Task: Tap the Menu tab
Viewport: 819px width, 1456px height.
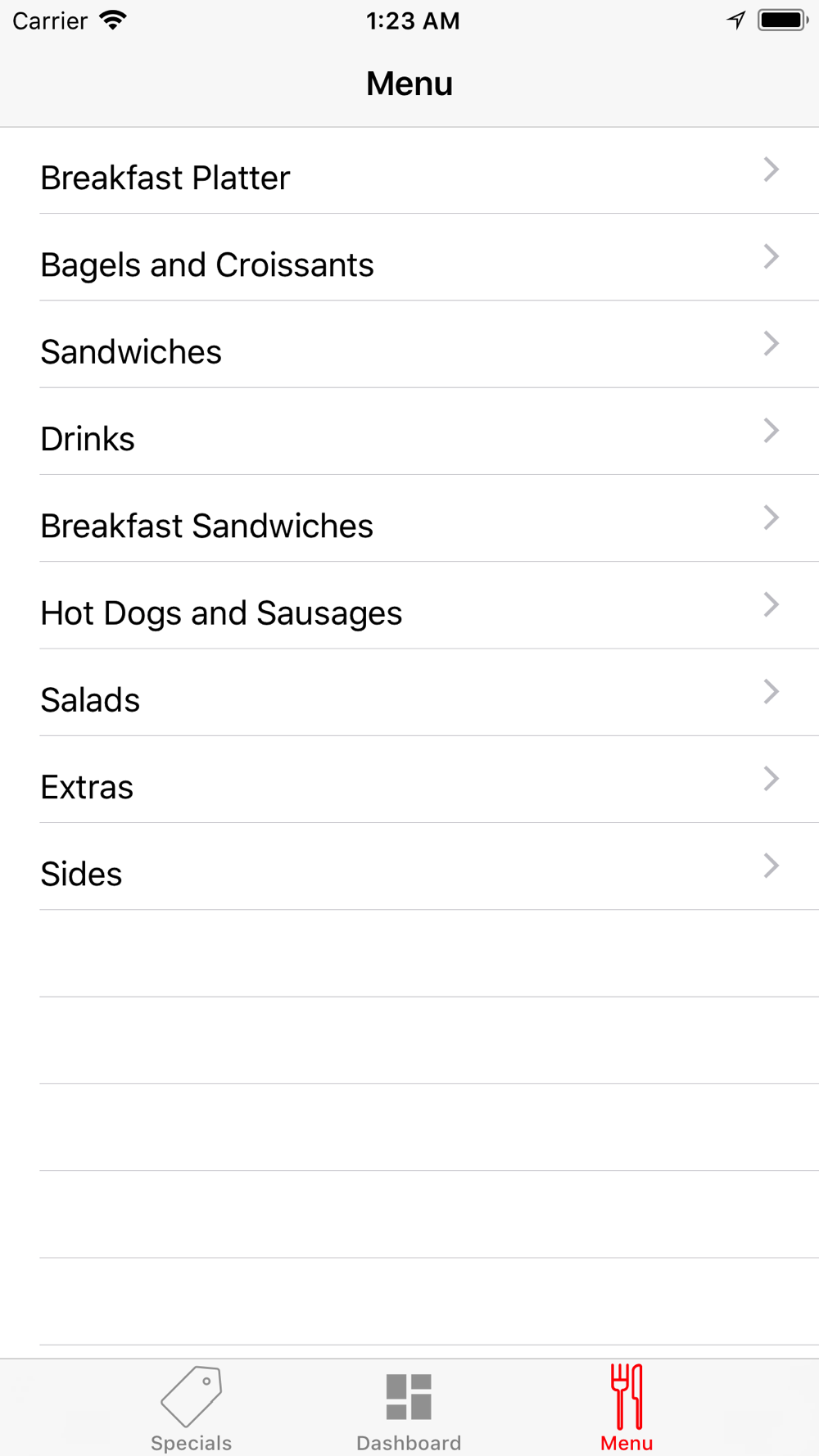Action: [x=627, y=1409]
